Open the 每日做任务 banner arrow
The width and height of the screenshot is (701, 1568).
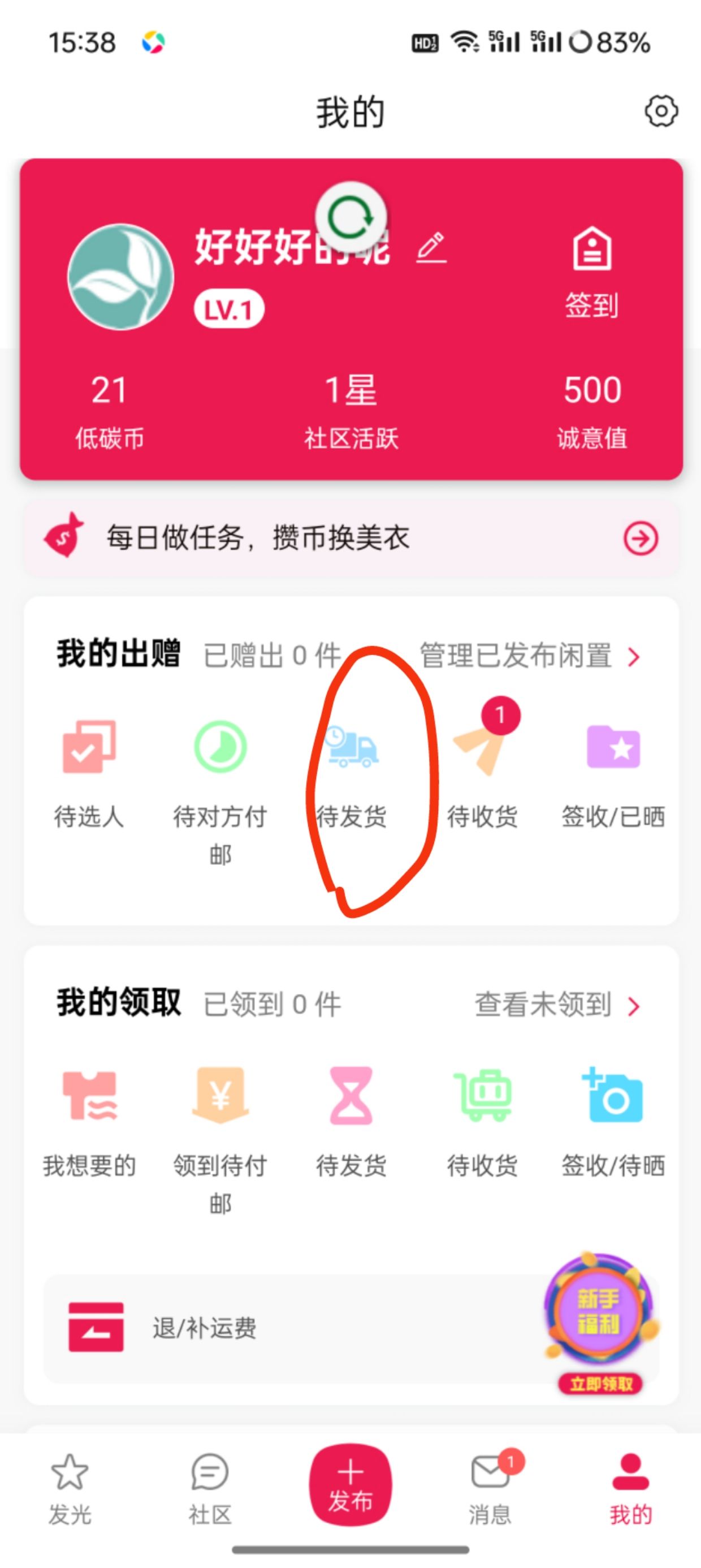[x=641, y=538]
